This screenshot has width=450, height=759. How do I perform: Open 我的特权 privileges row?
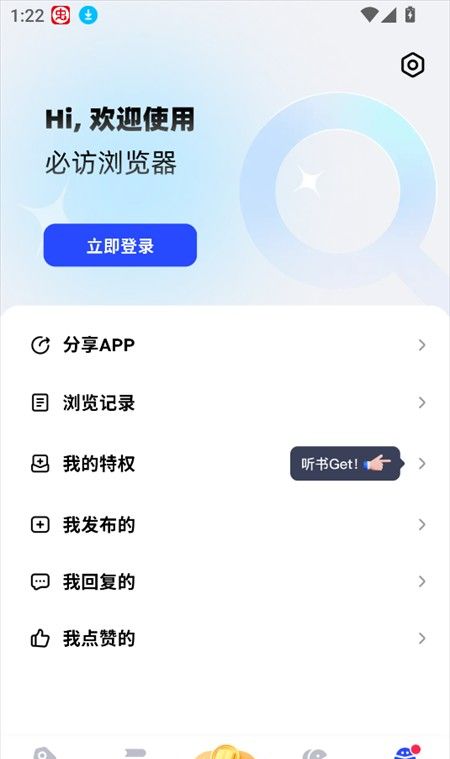(x=225, y=464)
